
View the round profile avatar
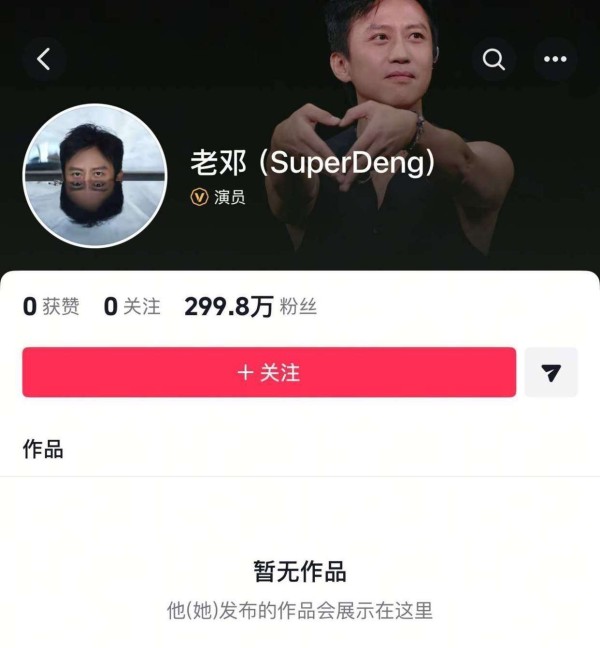[94, 176]
